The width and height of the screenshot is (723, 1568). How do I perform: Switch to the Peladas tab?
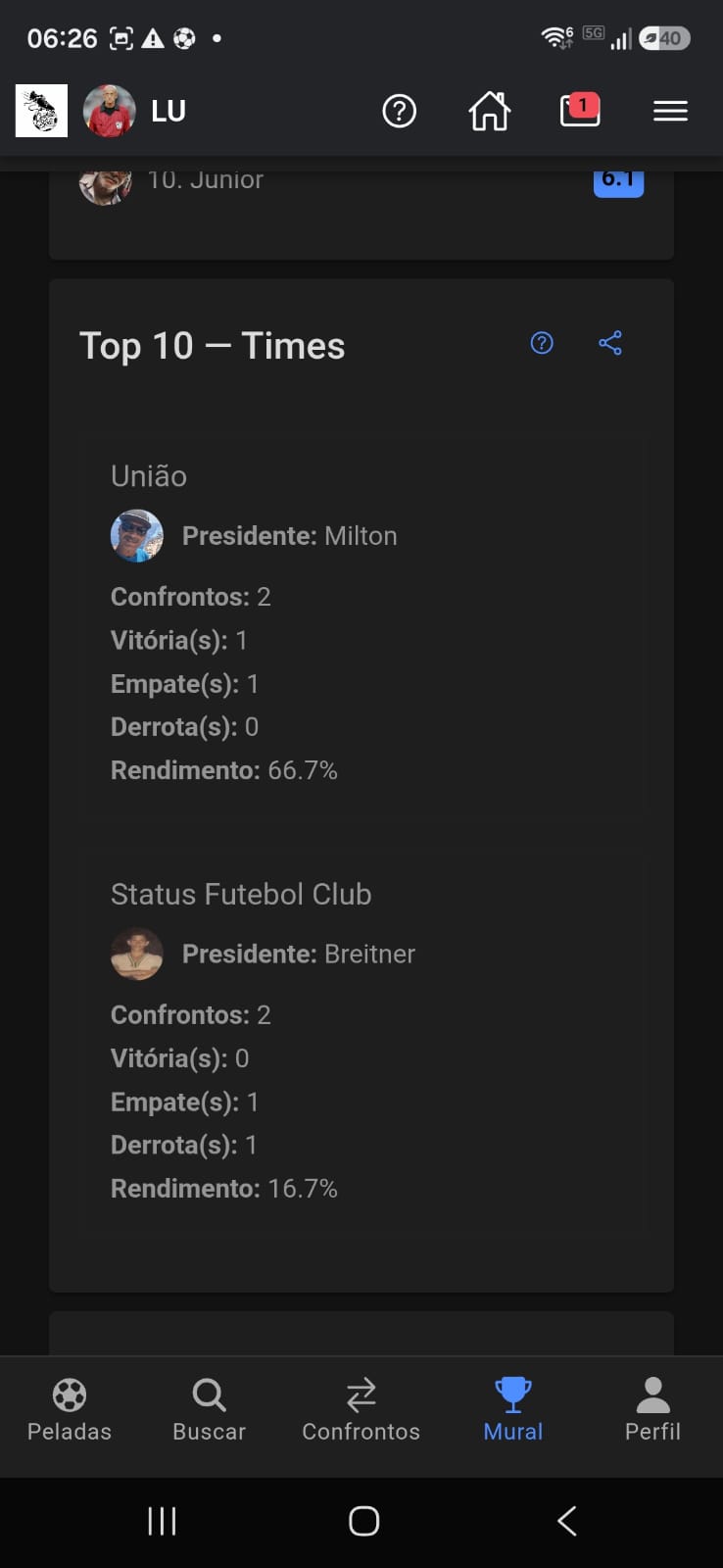[x=70, y=1410]
